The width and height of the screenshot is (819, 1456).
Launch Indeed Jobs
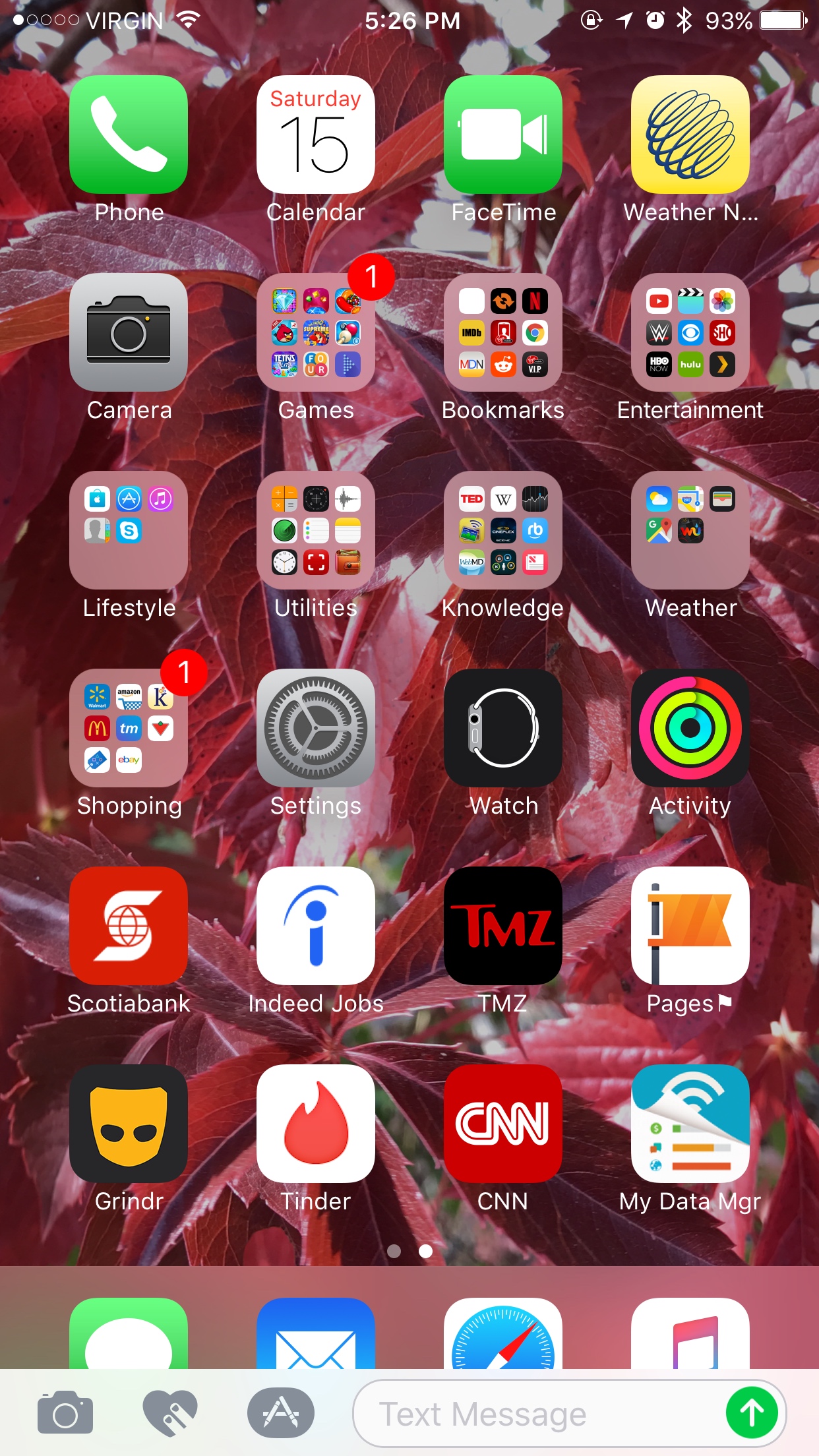[316, 926]
